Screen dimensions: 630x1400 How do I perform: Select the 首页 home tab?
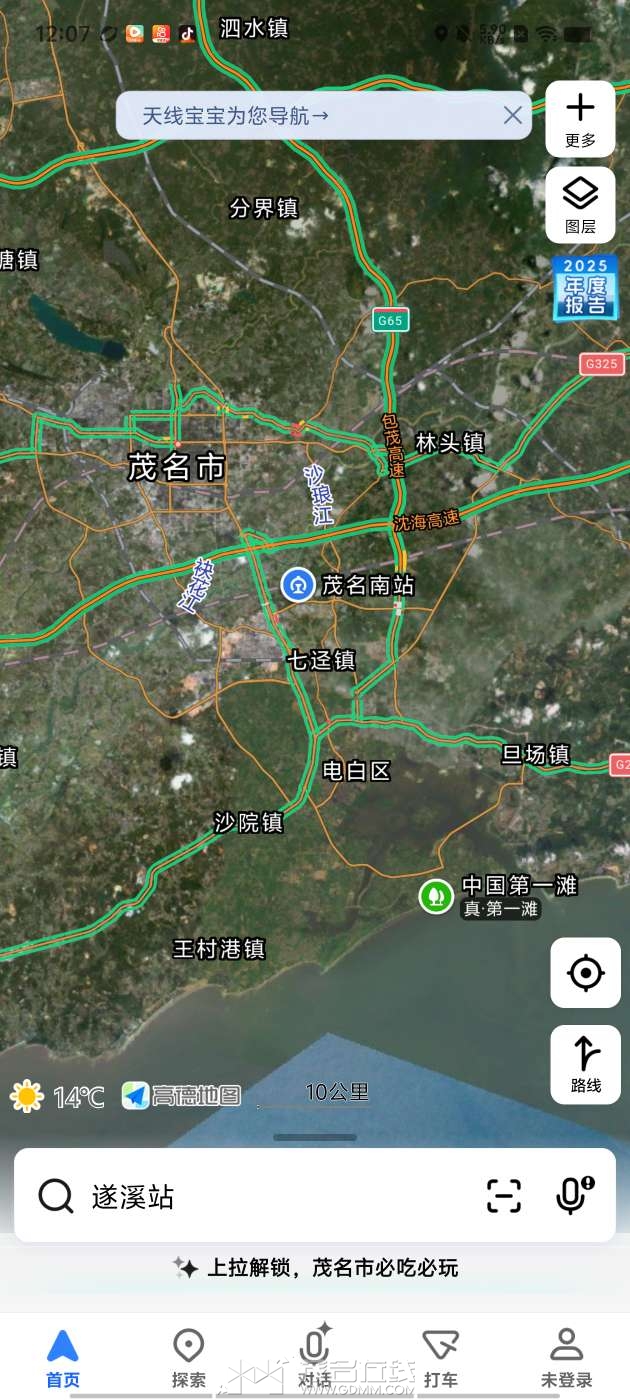[x=62, y=1358]
